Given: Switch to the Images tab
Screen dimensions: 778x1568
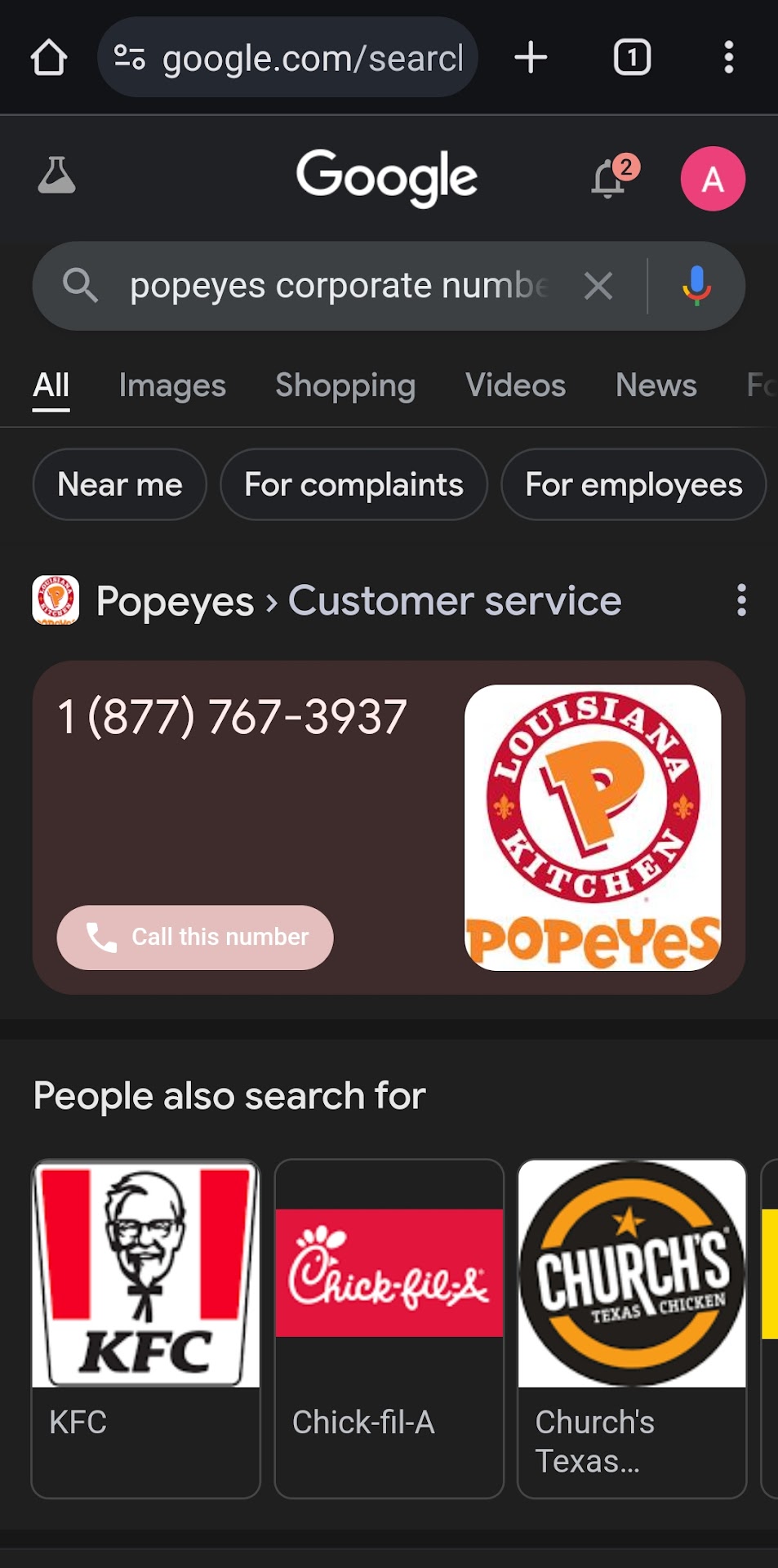Looking at the screenshot, I should (x=172, y=385).
